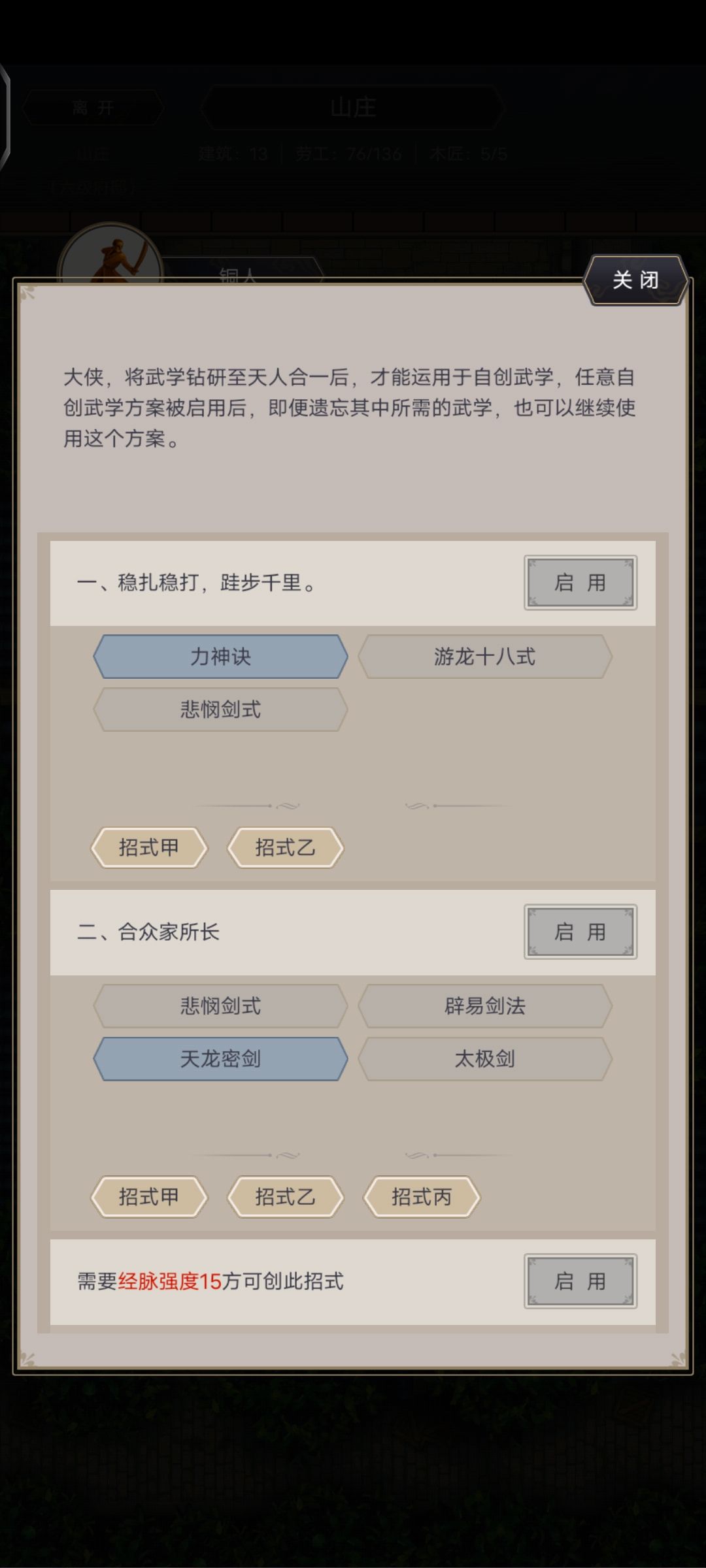Deselect the 力神诀 skill in plan one

(219, 657)
